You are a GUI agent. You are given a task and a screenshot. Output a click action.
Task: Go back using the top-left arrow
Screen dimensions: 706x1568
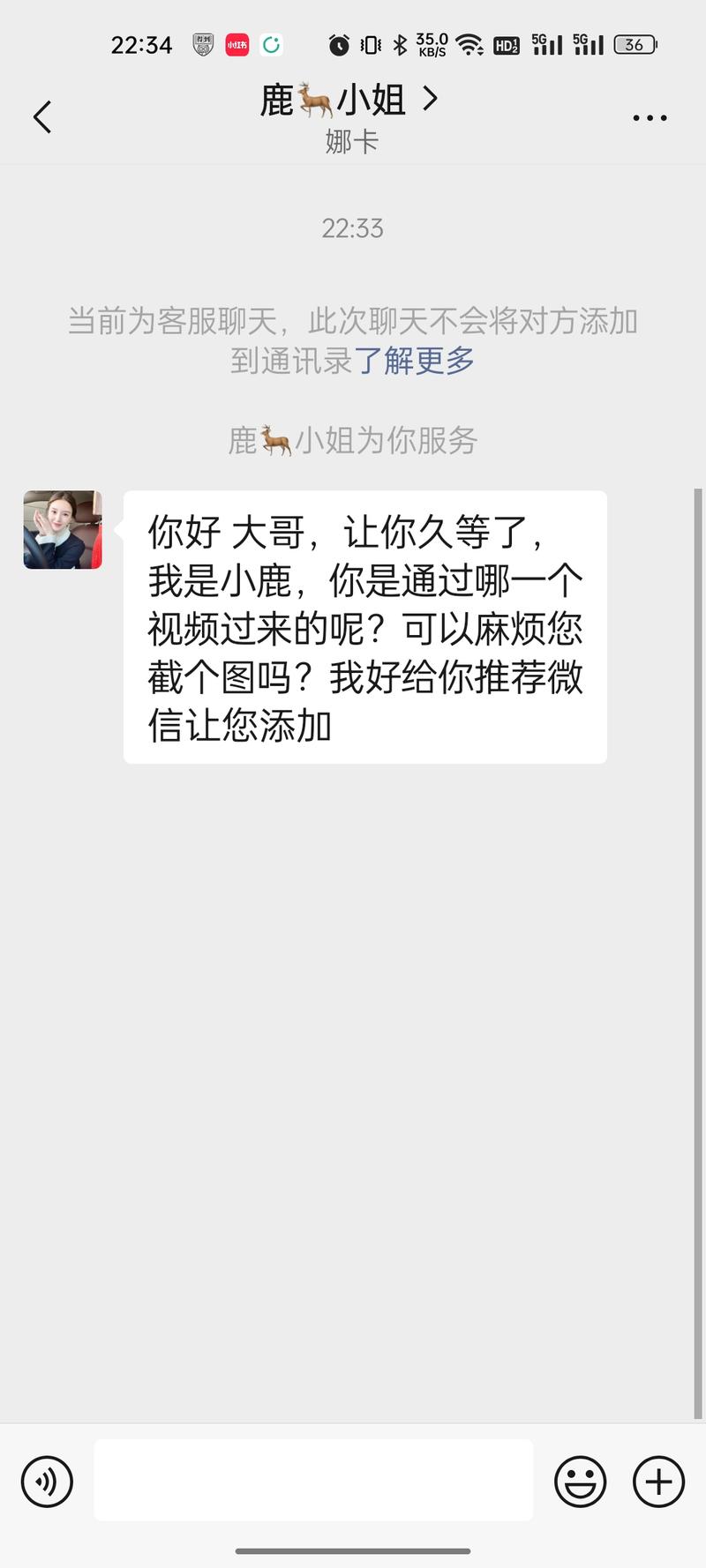[42, 117]
